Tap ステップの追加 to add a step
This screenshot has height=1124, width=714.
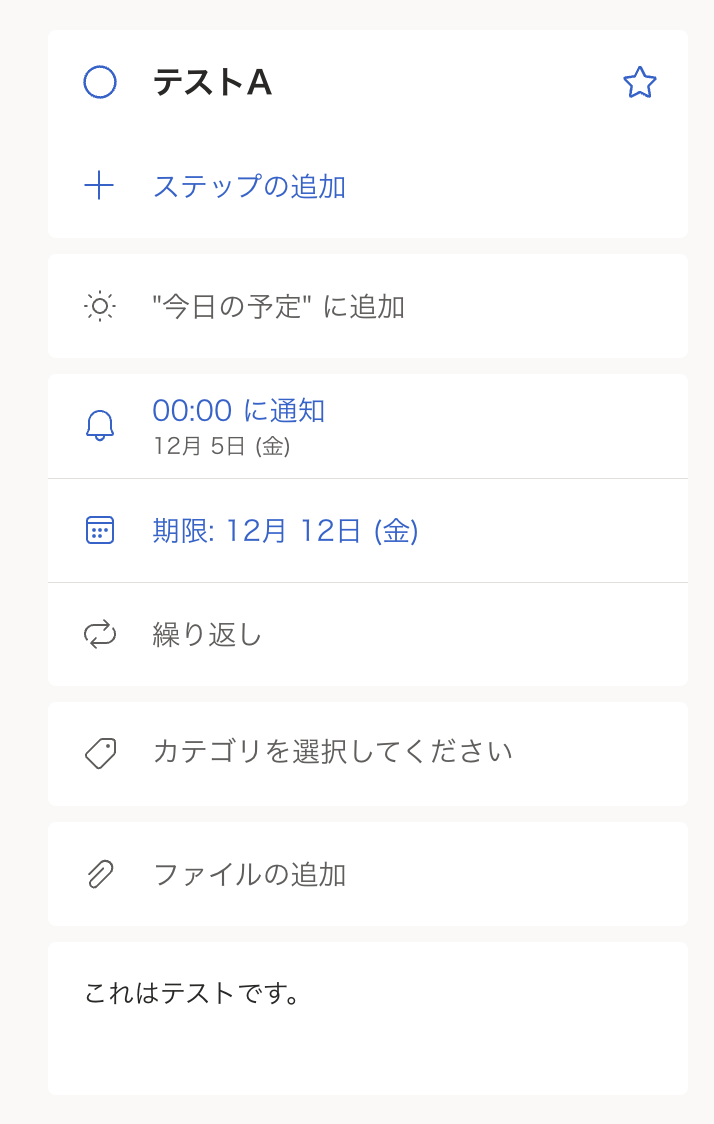pos(249,186)
